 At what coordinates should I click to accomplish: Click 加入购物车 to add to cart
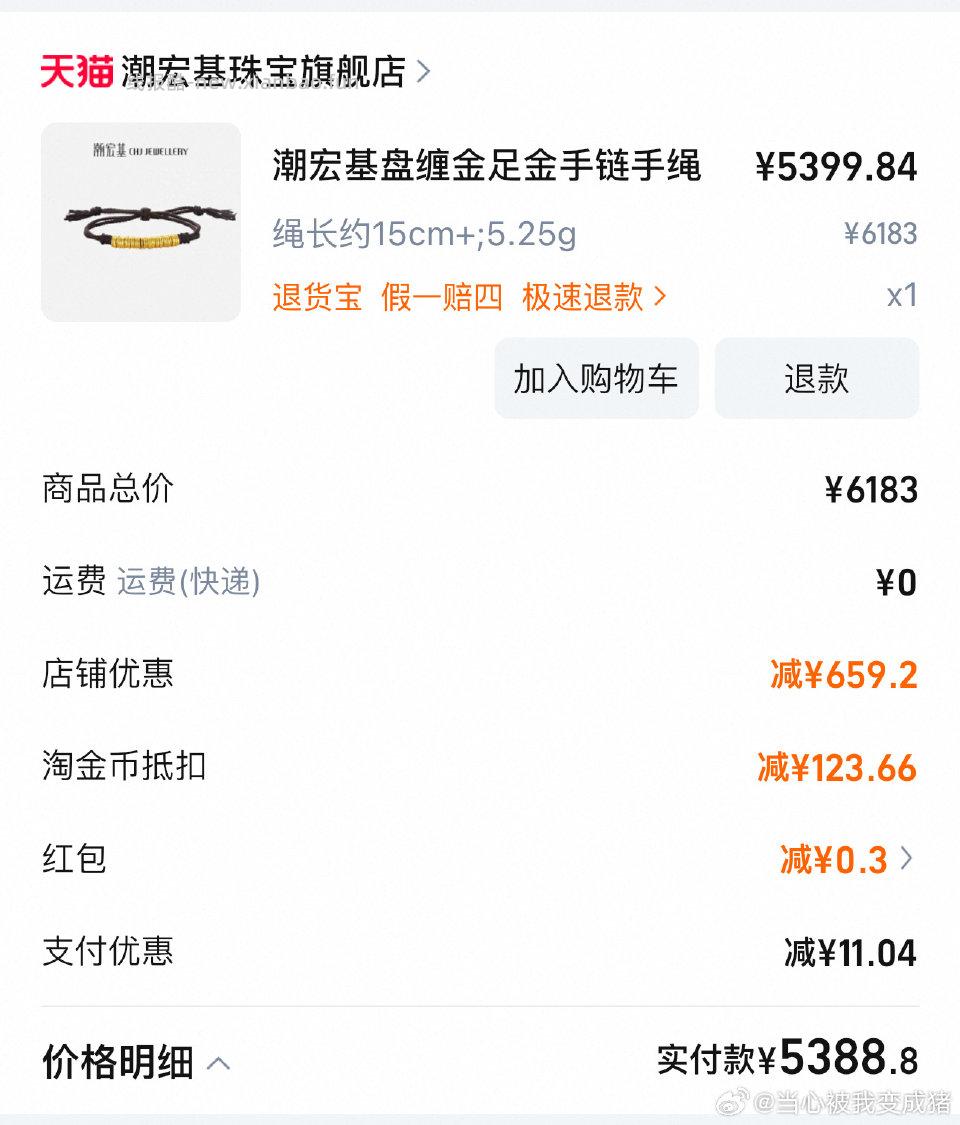coord(596,378)
